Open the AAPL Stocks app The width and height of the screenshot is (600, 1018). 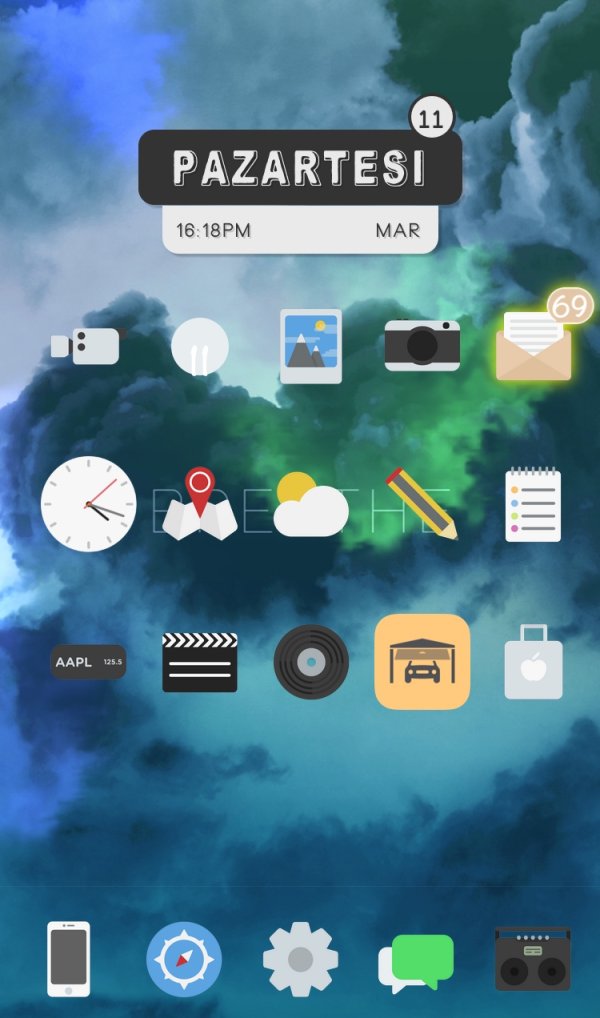pos(88,662)
